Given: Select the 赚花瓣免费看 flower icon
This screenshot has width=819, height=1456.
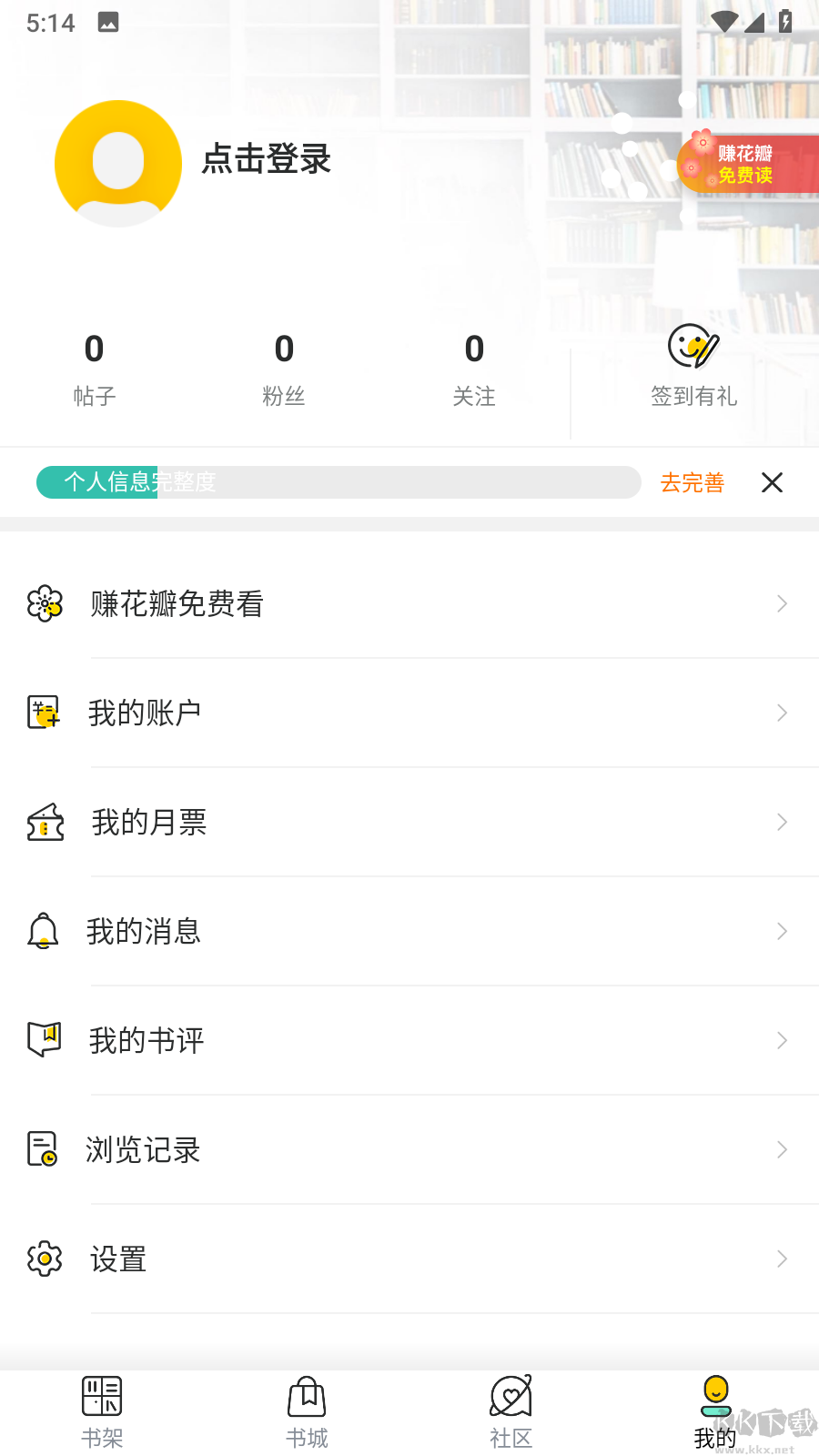Looking at the screenshot, I should pyautogui.click(x=44, y=603).
